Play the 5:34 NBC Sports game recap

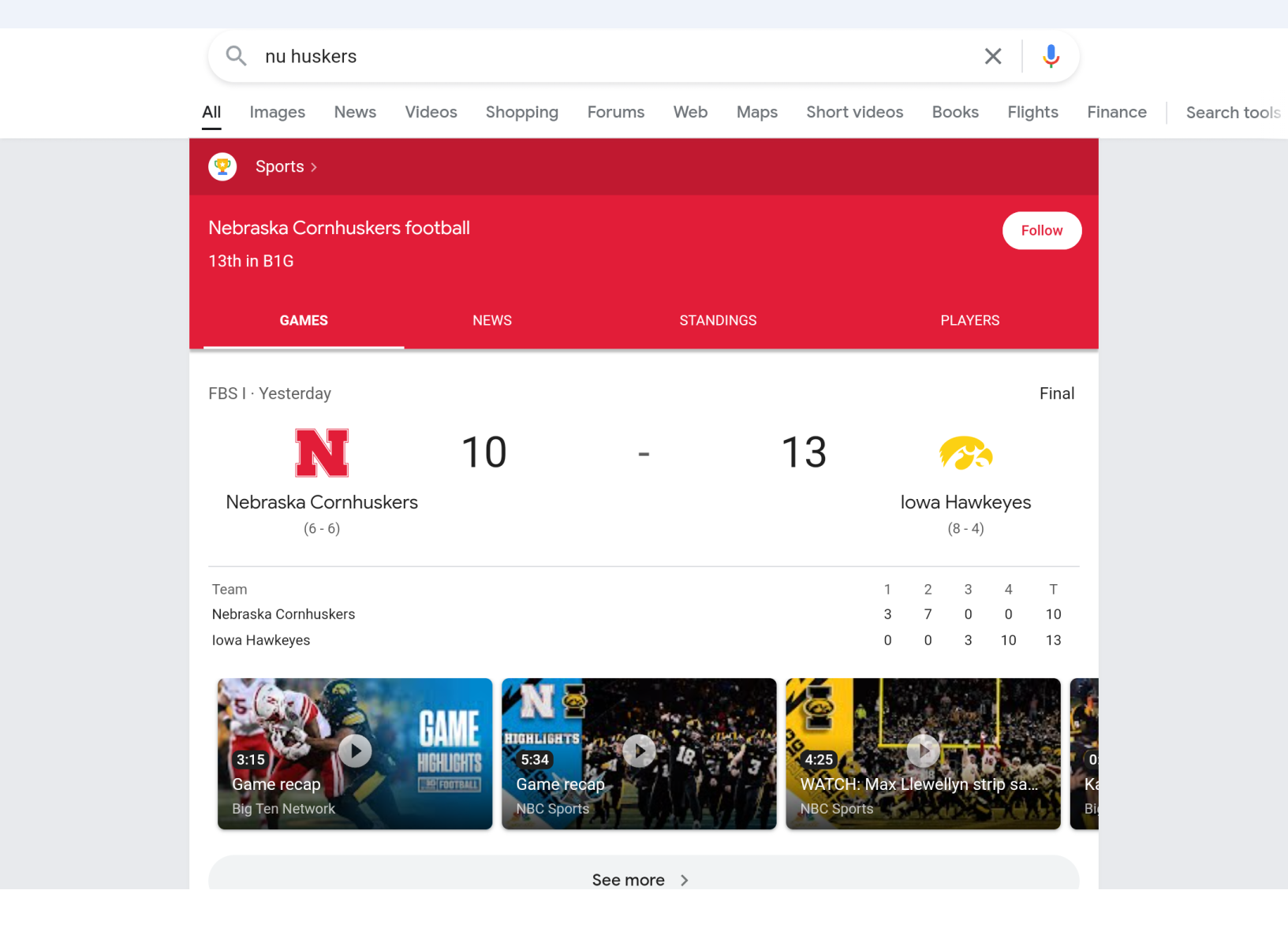point(639,752)
